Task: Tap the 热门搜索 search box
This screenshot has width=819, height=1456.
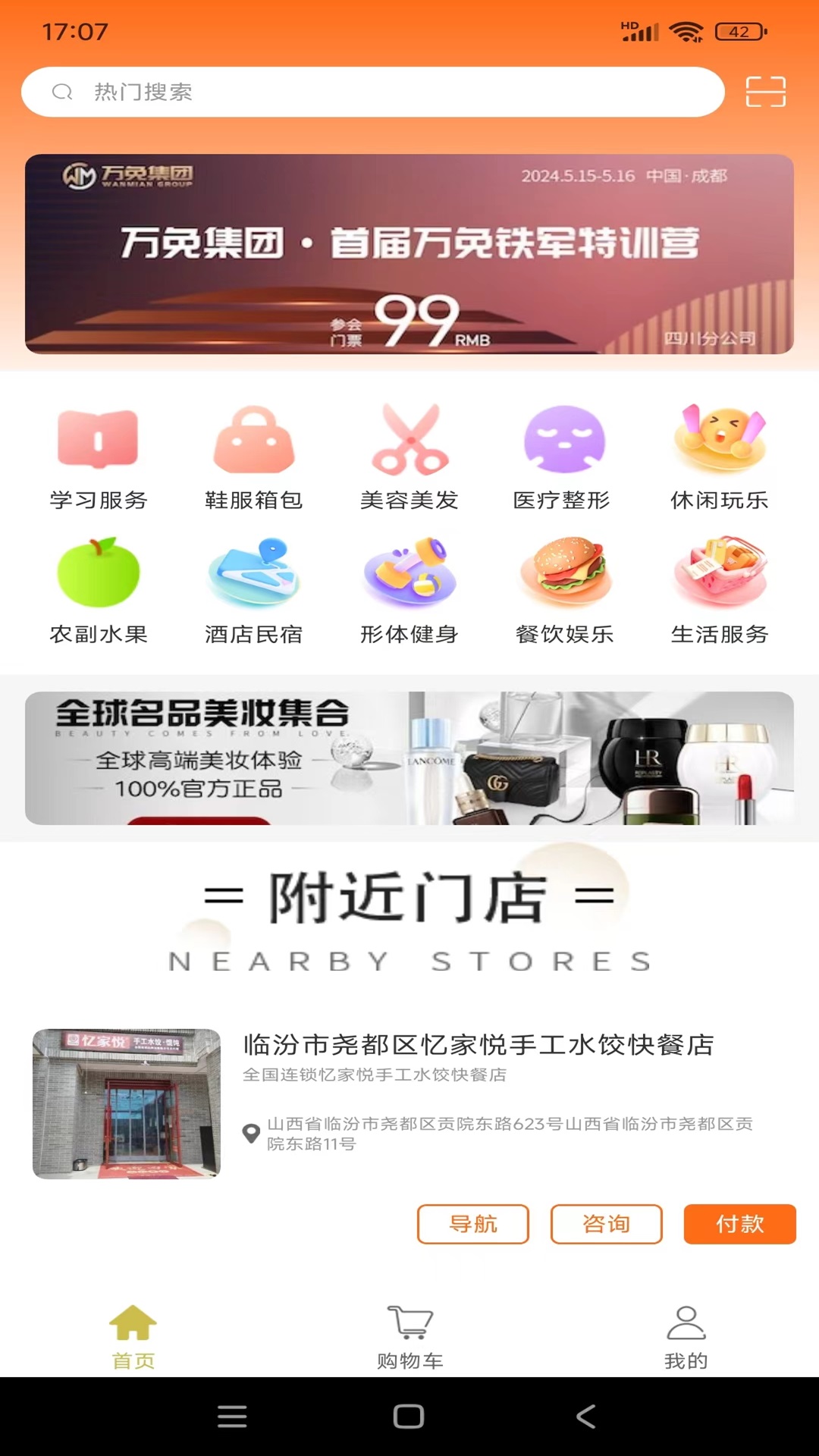Action: coord(372,92)
